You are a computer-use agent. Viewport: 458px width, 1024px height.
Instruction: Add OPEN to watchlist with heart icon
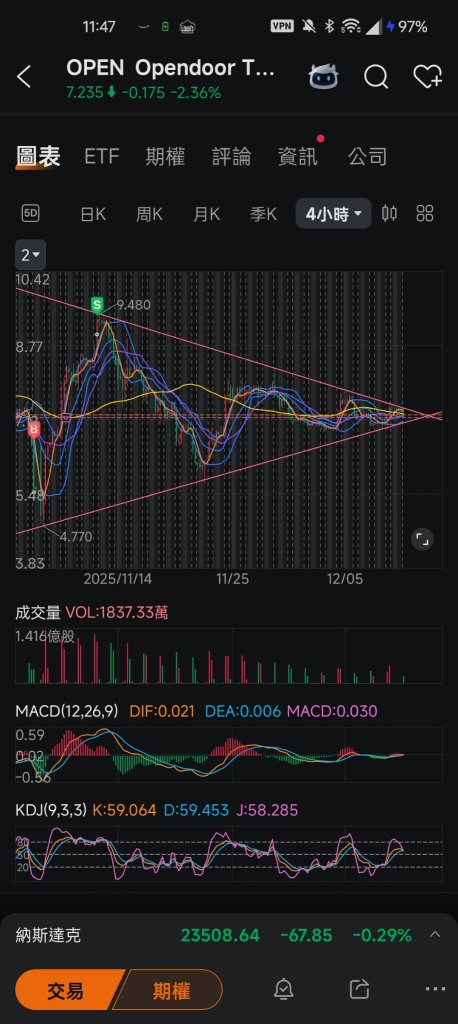pyautogui.click(x=428, y=77)
